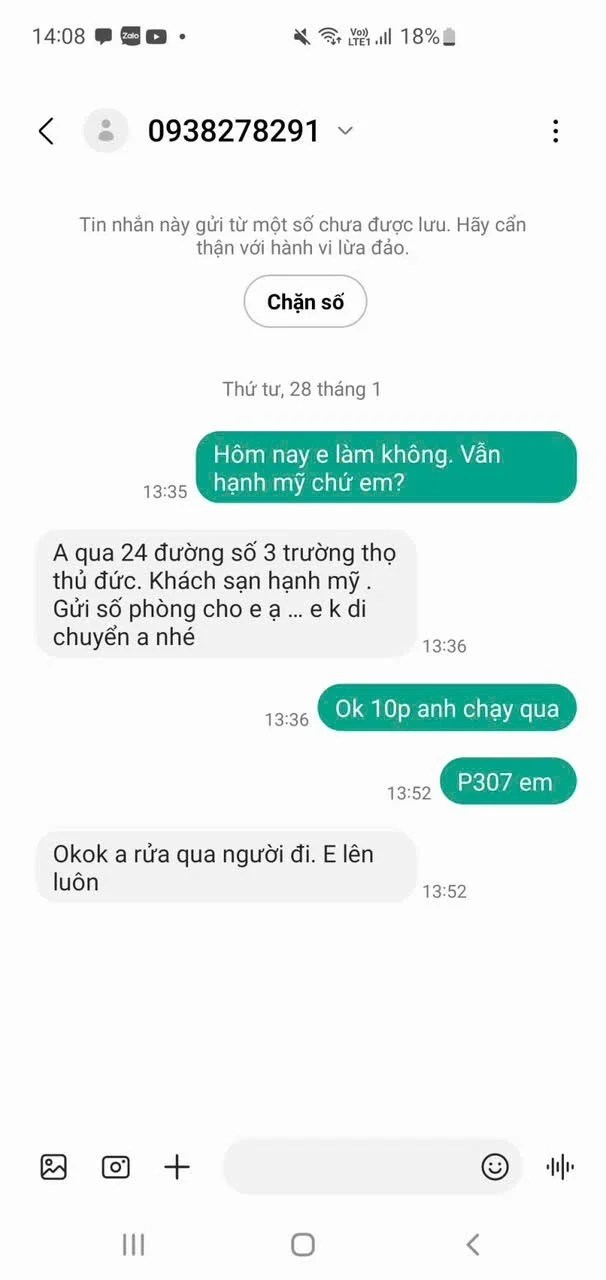
Task: Tap the Chặn số button
Action: (x=305, y=302)
